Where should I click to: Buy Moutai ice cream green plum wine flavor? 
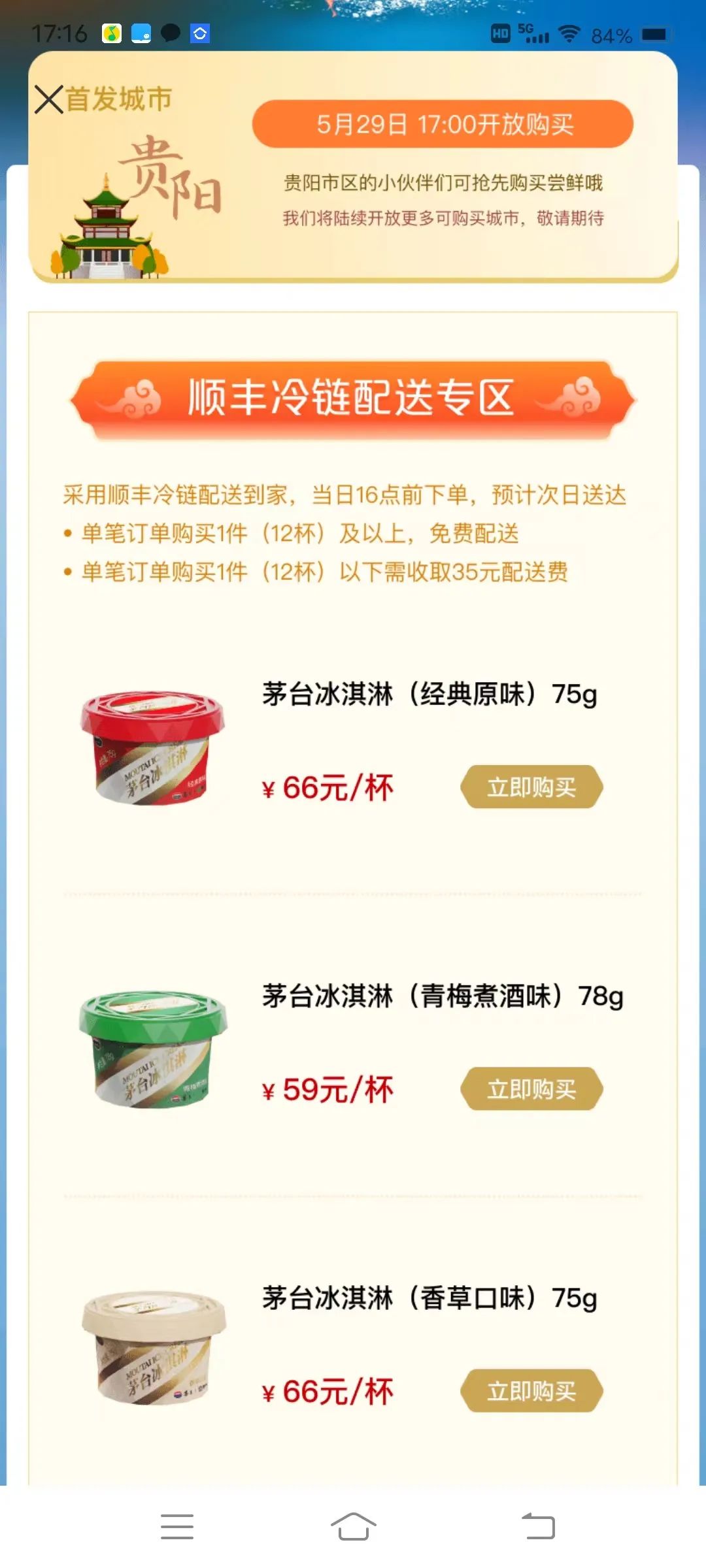[x=531, y=1089]
